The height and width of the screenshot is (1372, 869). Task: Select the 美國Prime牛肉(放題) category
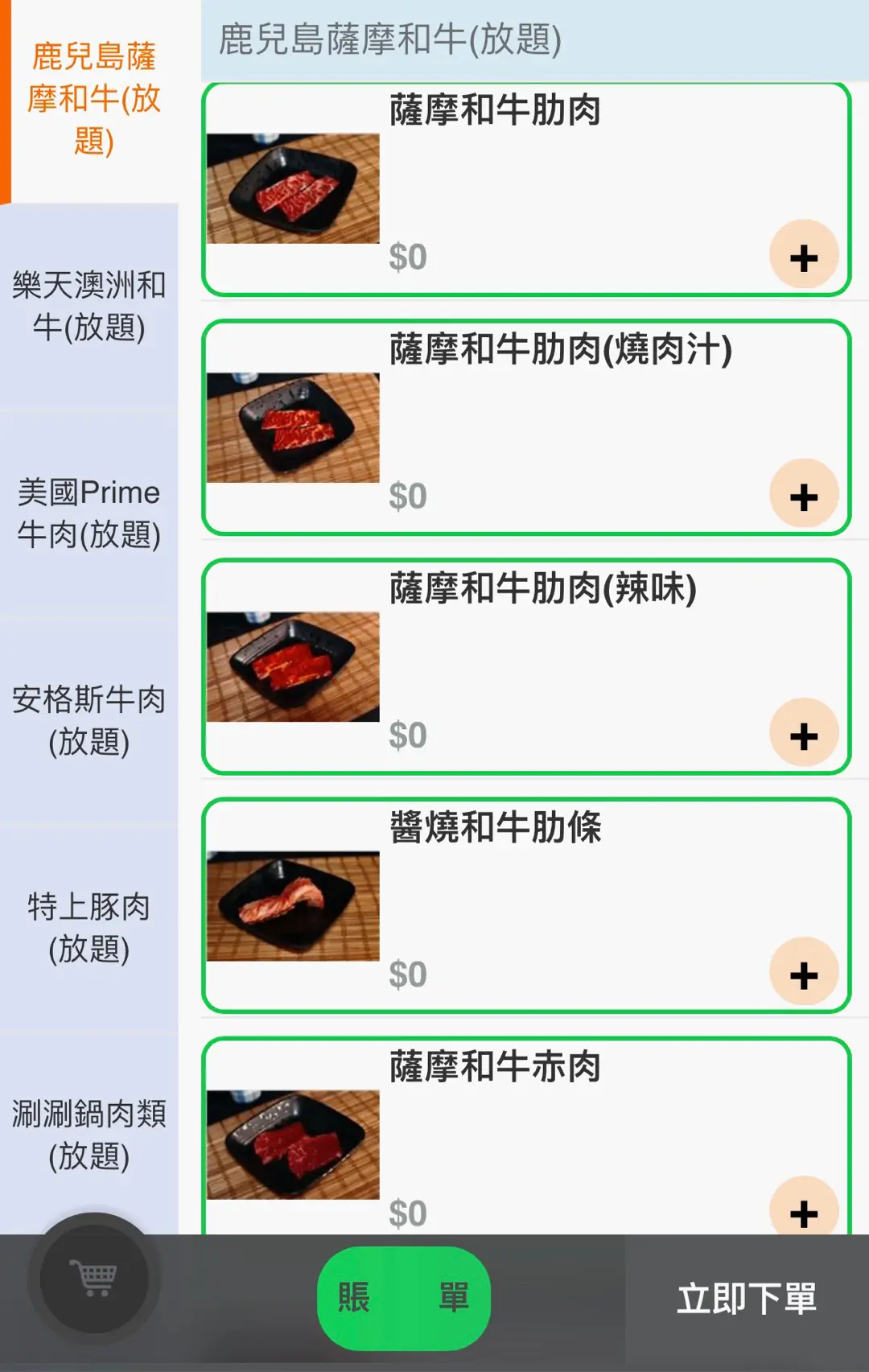pyautogui.click(x=89, y=513)
